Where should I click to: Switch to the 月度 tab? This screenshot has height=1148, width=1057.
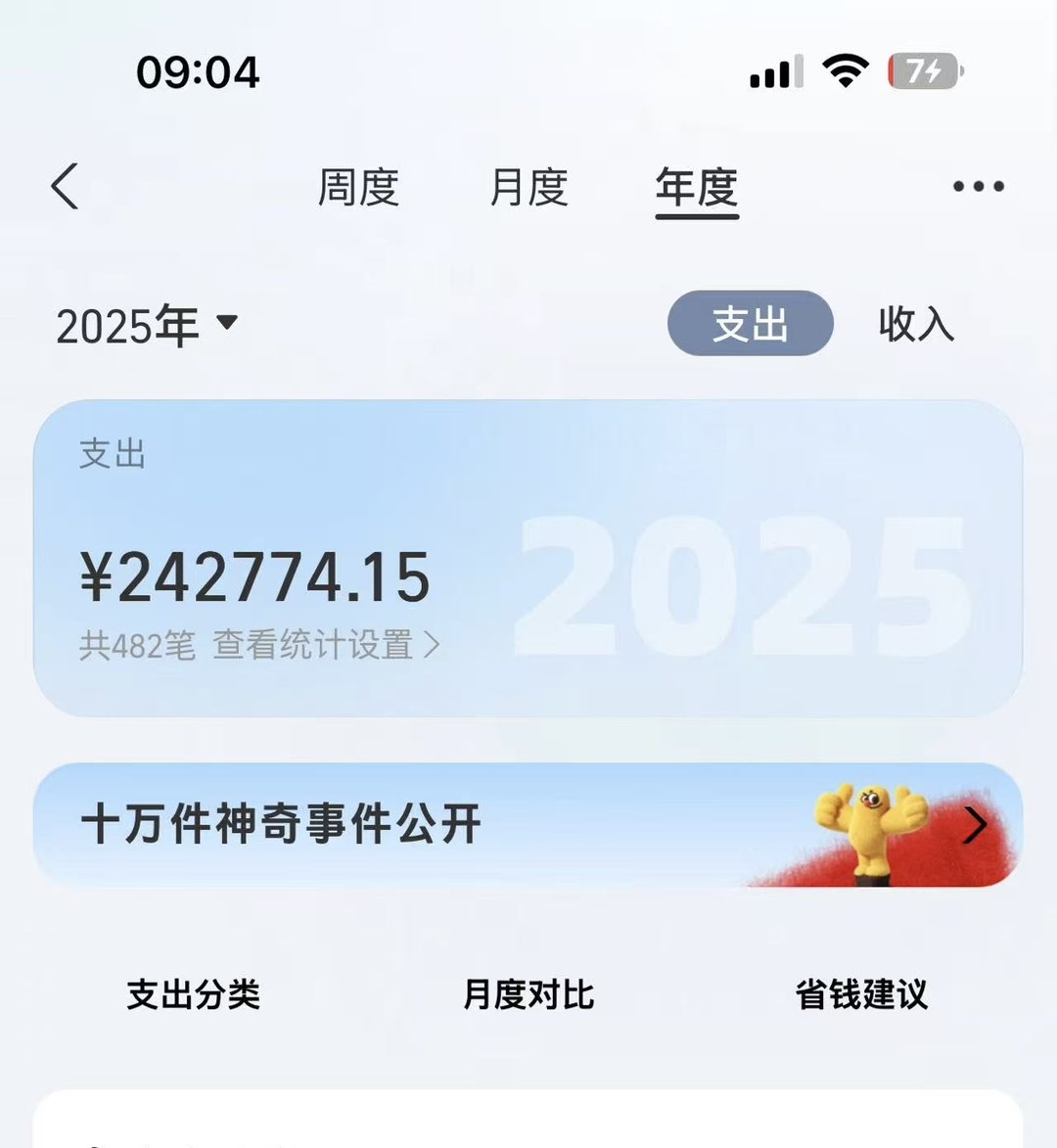click(x=528, y=188)
